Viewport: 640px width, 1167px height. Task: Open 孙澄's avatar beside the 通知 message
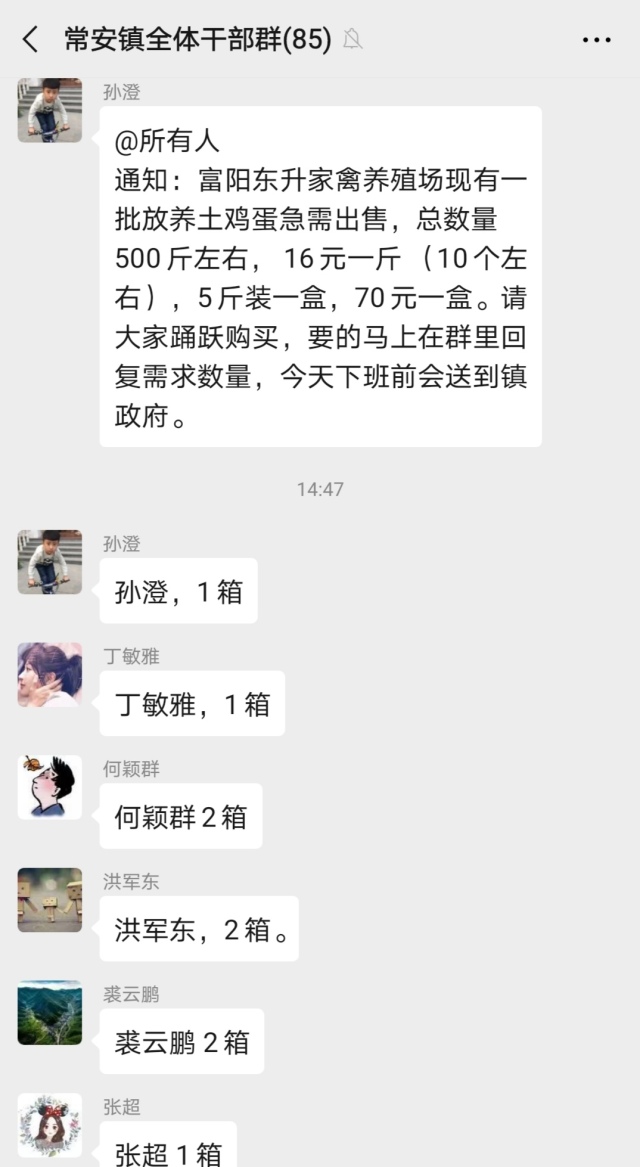point(50,110)
